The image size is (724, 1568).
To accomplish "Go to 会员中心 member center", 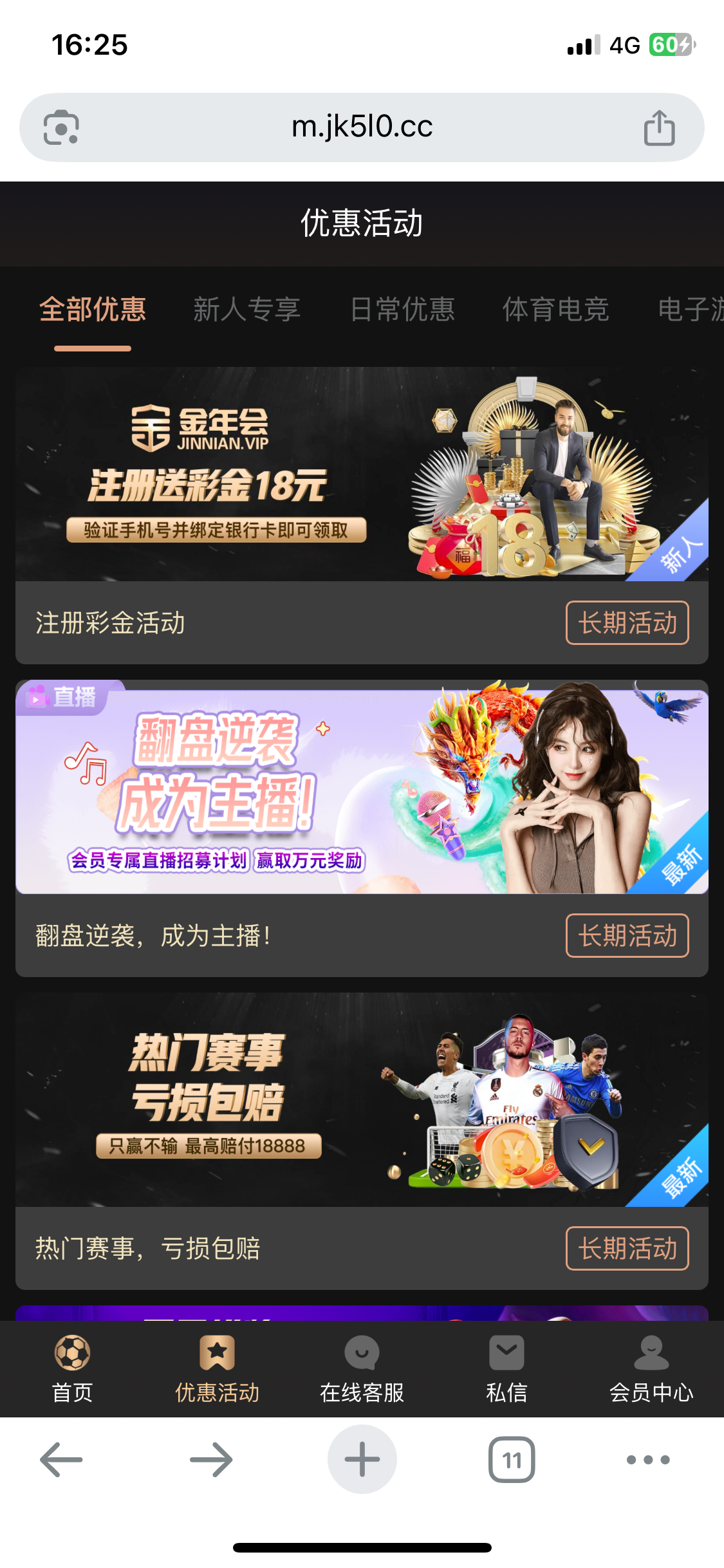I will [651, 1368].
